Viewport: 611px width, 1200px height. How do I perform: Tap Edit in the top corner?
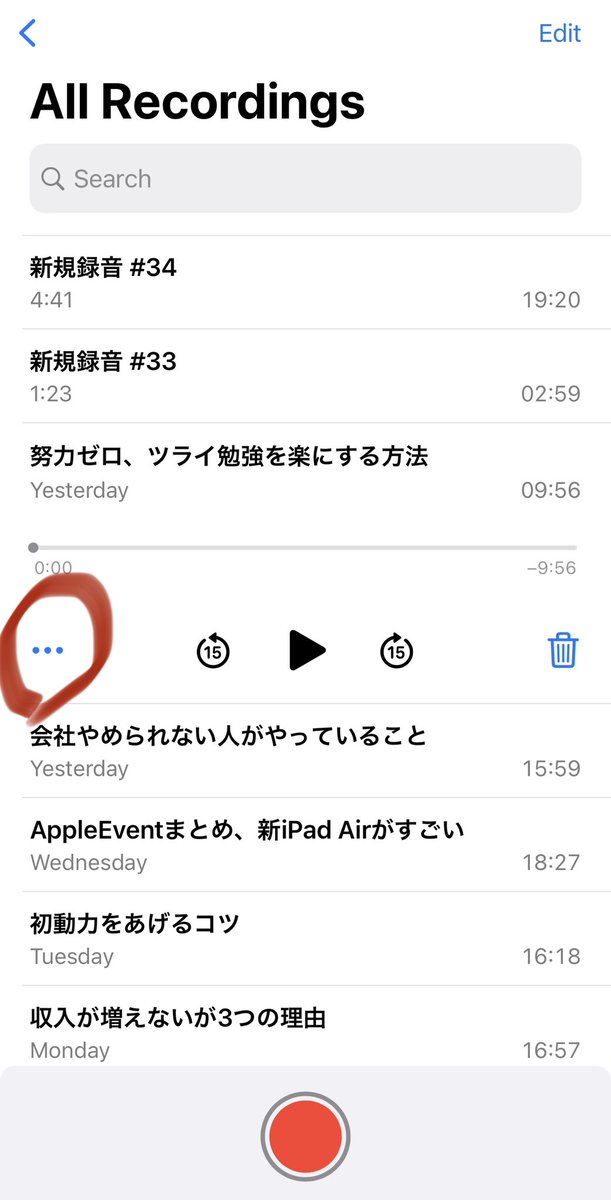point(559,33)
